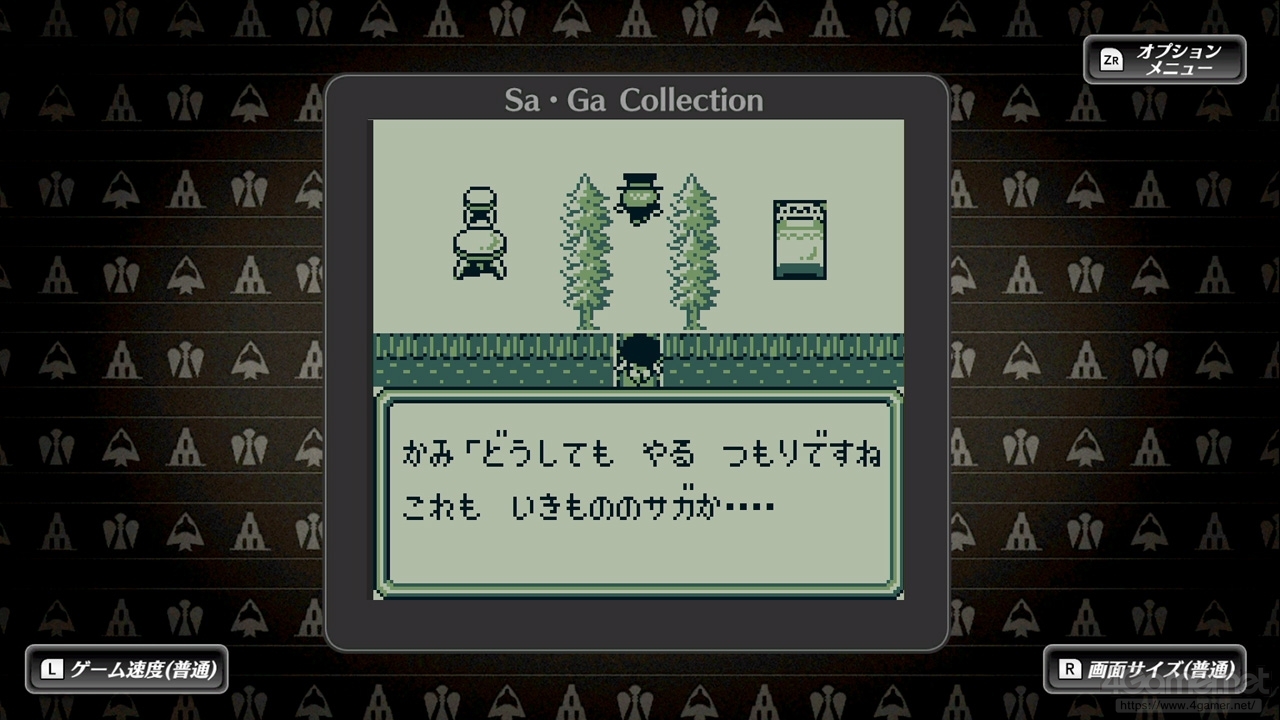Change the 画面サイズ screen size setting

pyautogui.click(x=1145, y=669)
